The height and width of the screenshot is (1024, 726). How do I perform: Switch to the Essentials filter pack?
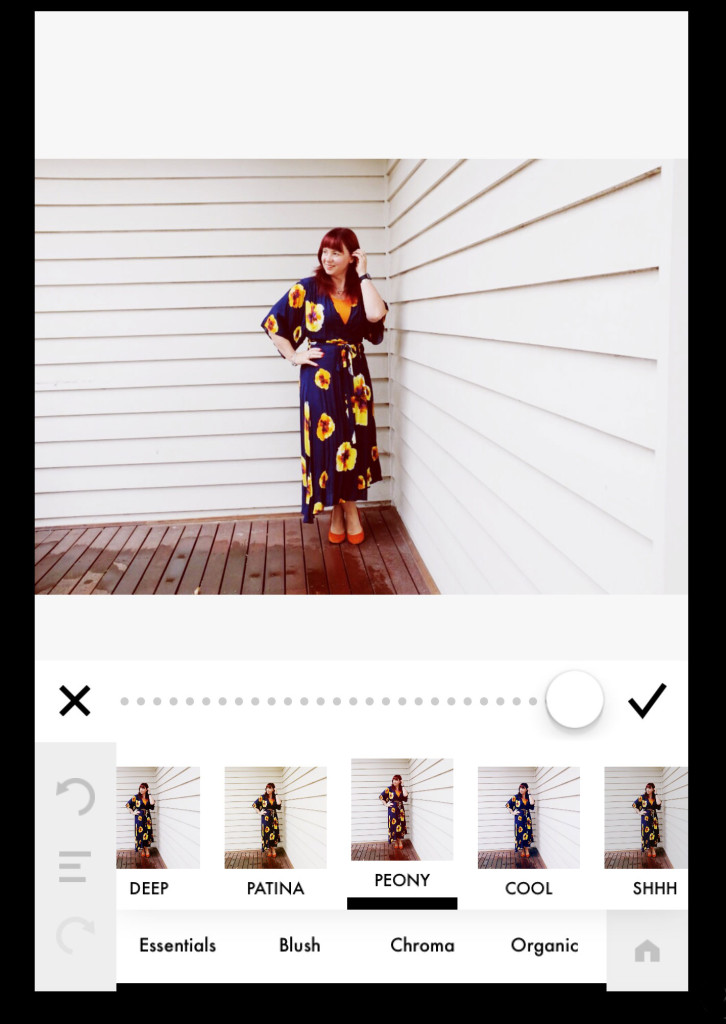pyautogui.click(x=177, y=945)
